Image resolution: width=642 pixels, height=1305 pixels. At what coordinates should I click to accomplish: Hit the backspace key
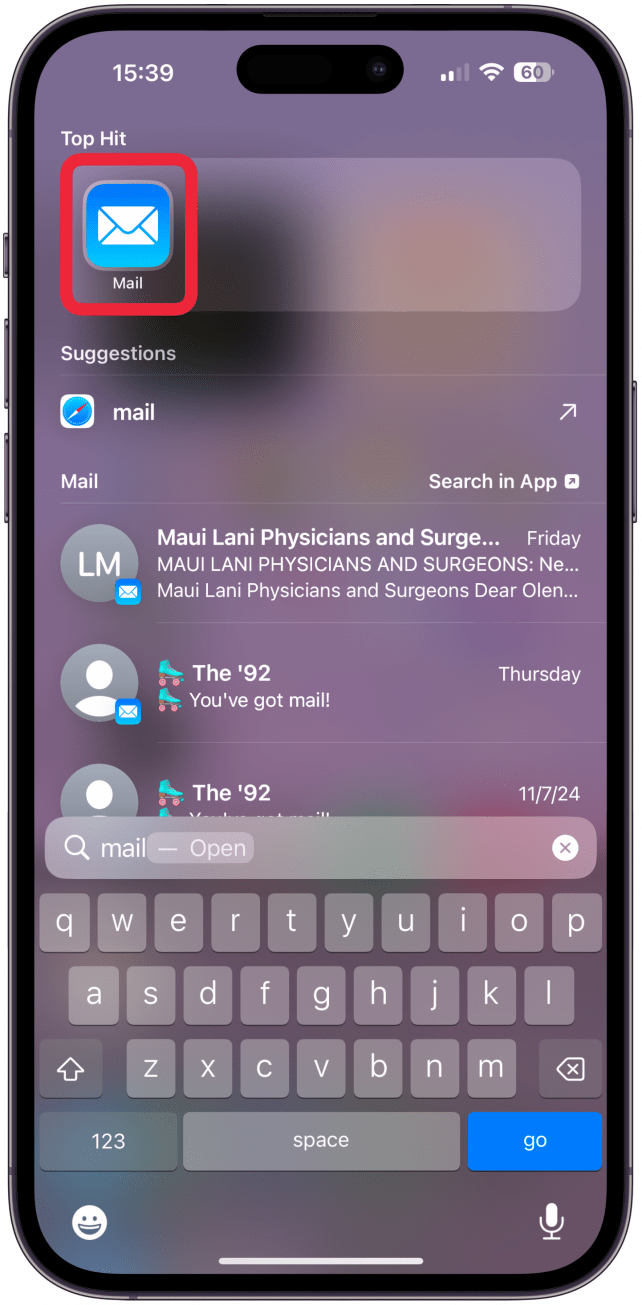[x=570, y=1069]
